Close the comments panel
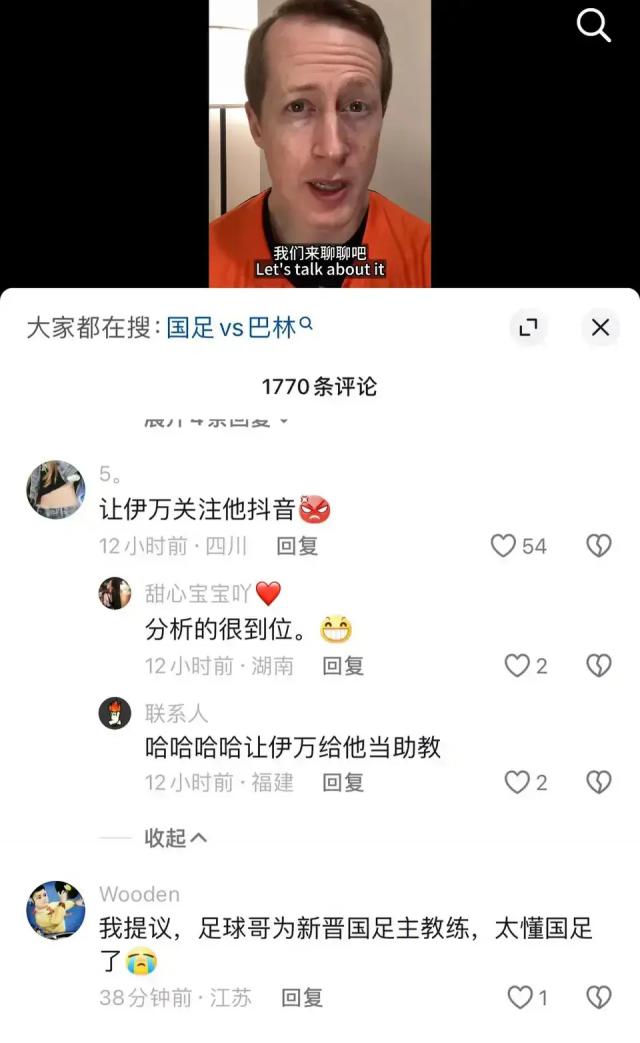The width and height of the screenshot is (640, 1043). [600, 327]
